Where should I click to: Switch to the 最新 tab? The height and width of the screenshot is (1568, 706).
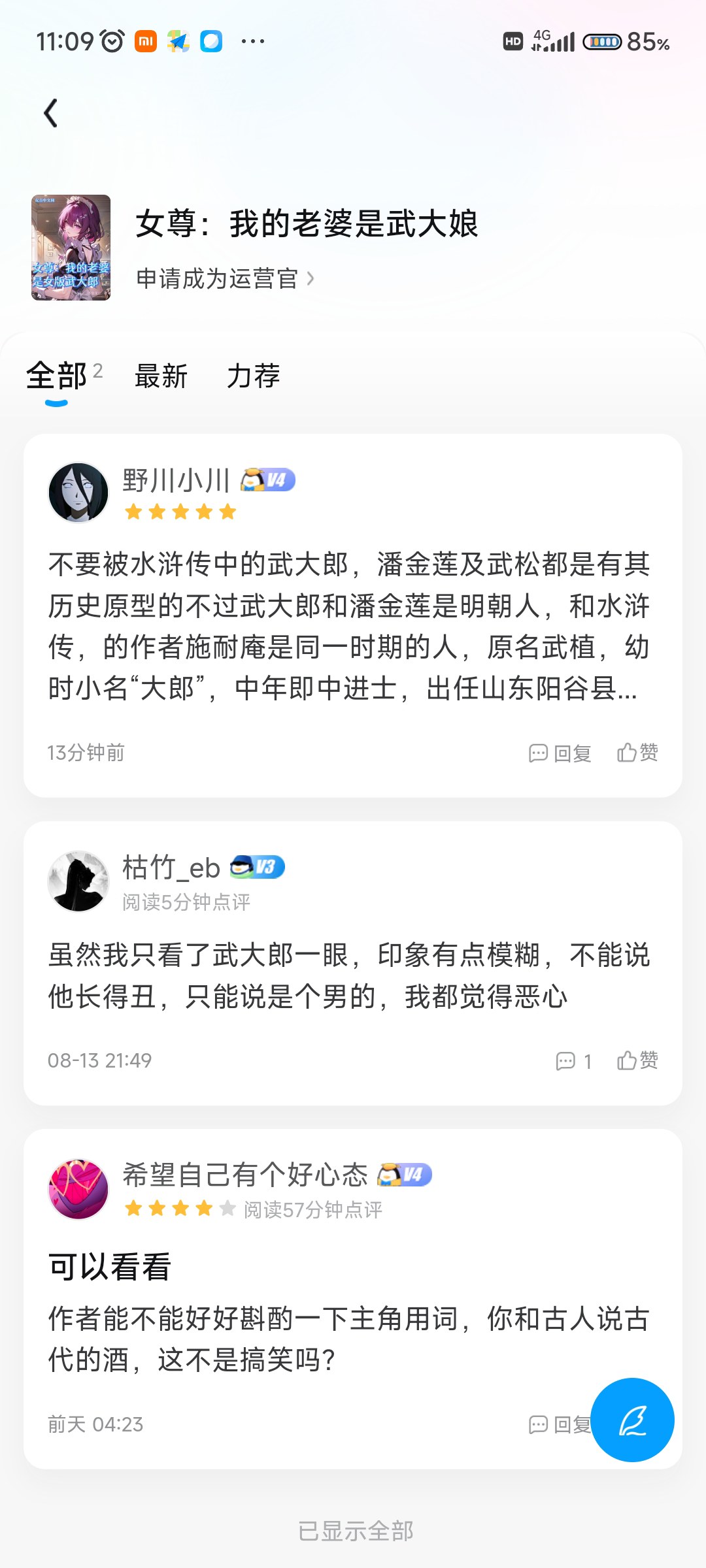click(161, 376)
